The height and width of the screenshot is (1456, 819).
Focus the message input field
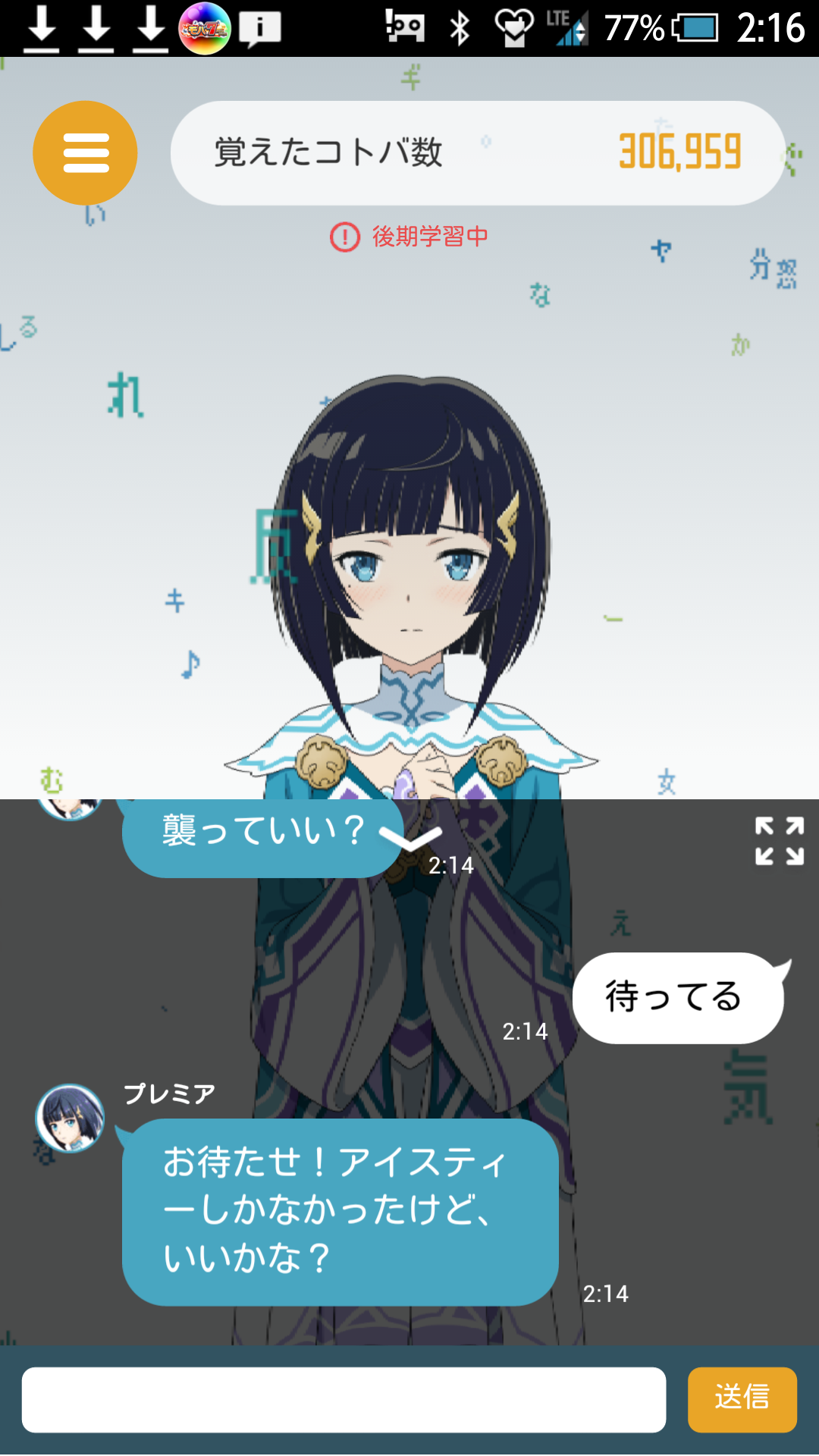click(344, 1400)
